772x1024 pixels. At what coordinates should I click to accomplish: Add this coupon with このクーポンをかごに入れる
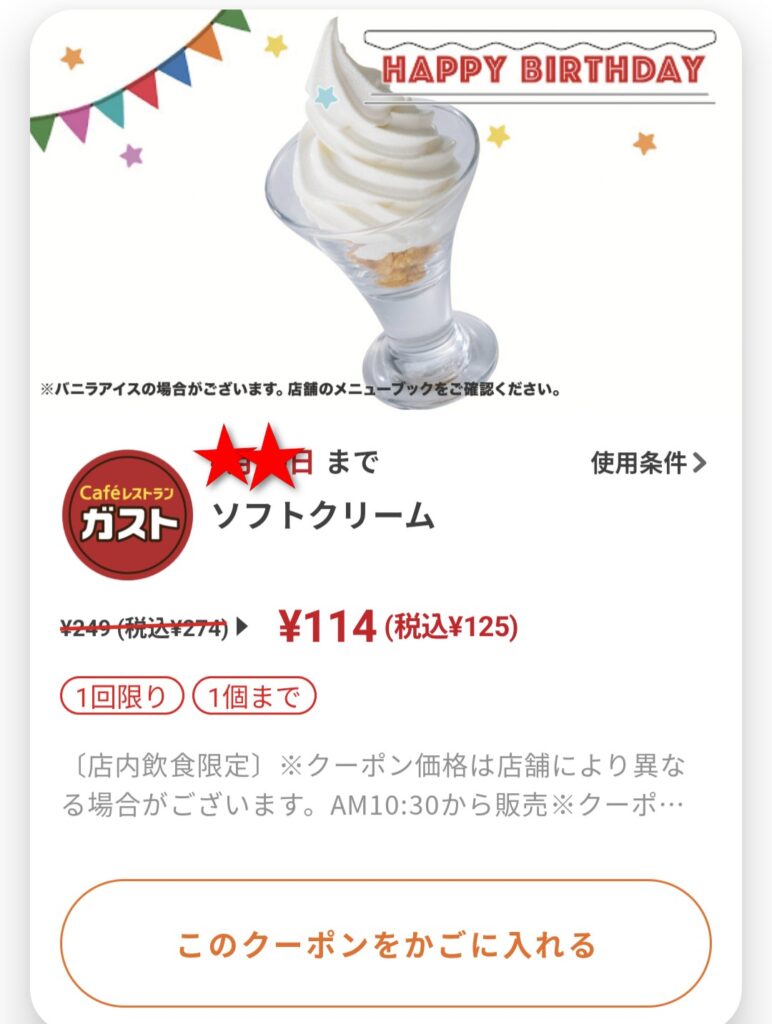pyautogui.click(x=386, y=943)
